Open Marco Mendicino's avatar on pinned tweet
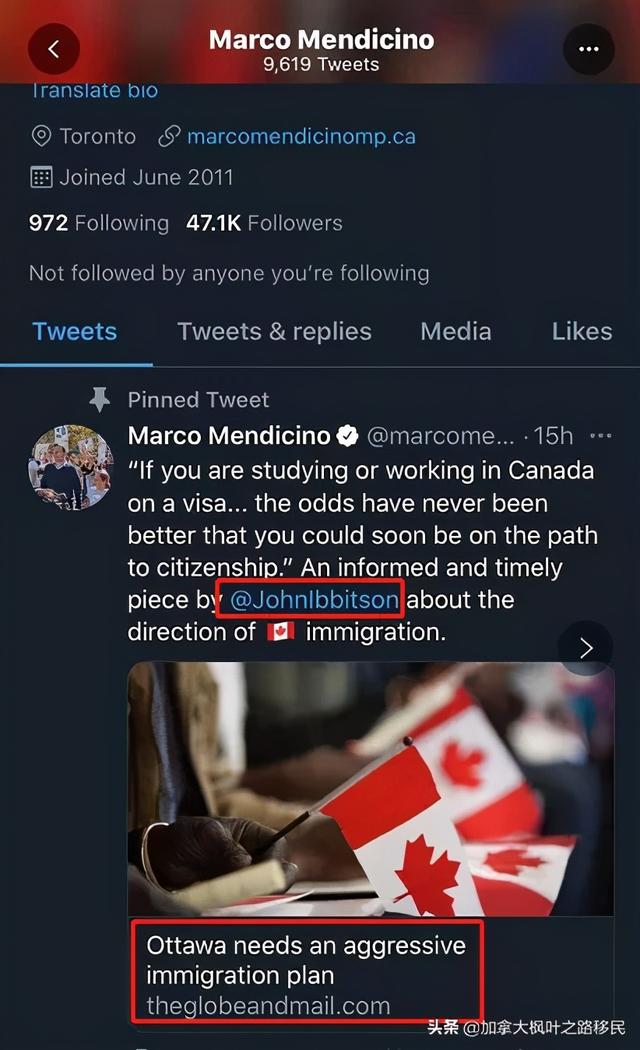 [x=70, y=468]
